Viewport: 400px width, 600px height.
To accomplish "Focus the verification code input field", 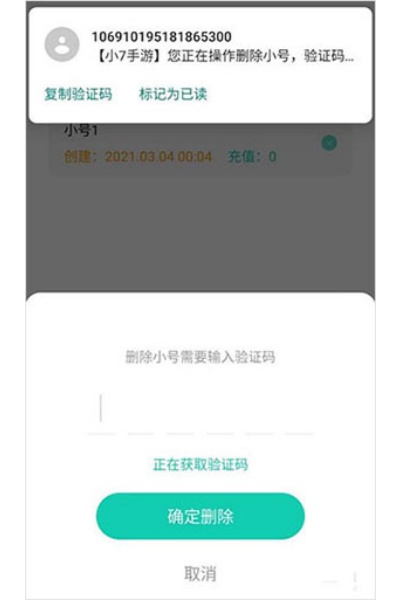I will pos(200,413).
